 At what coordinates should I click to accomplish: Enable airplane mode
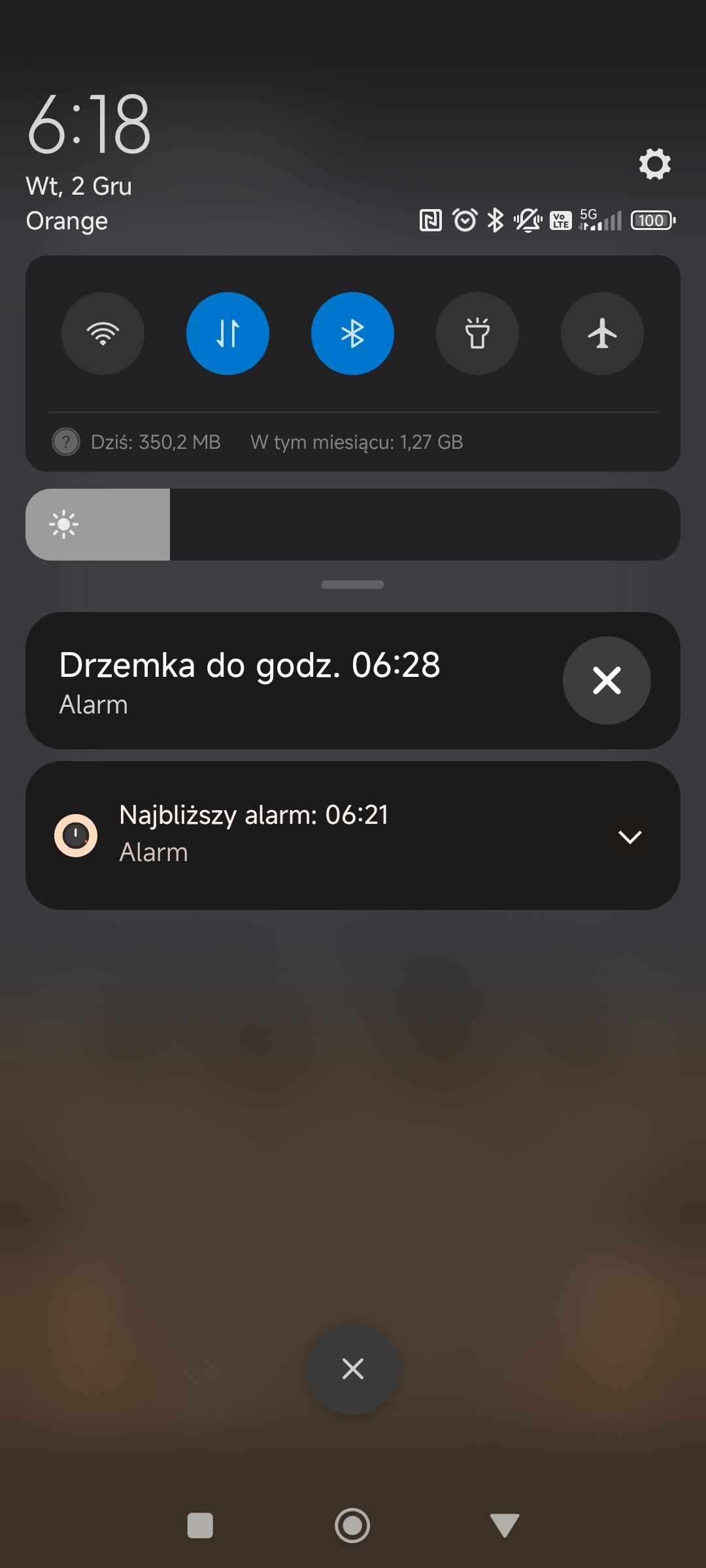point(602,333)
